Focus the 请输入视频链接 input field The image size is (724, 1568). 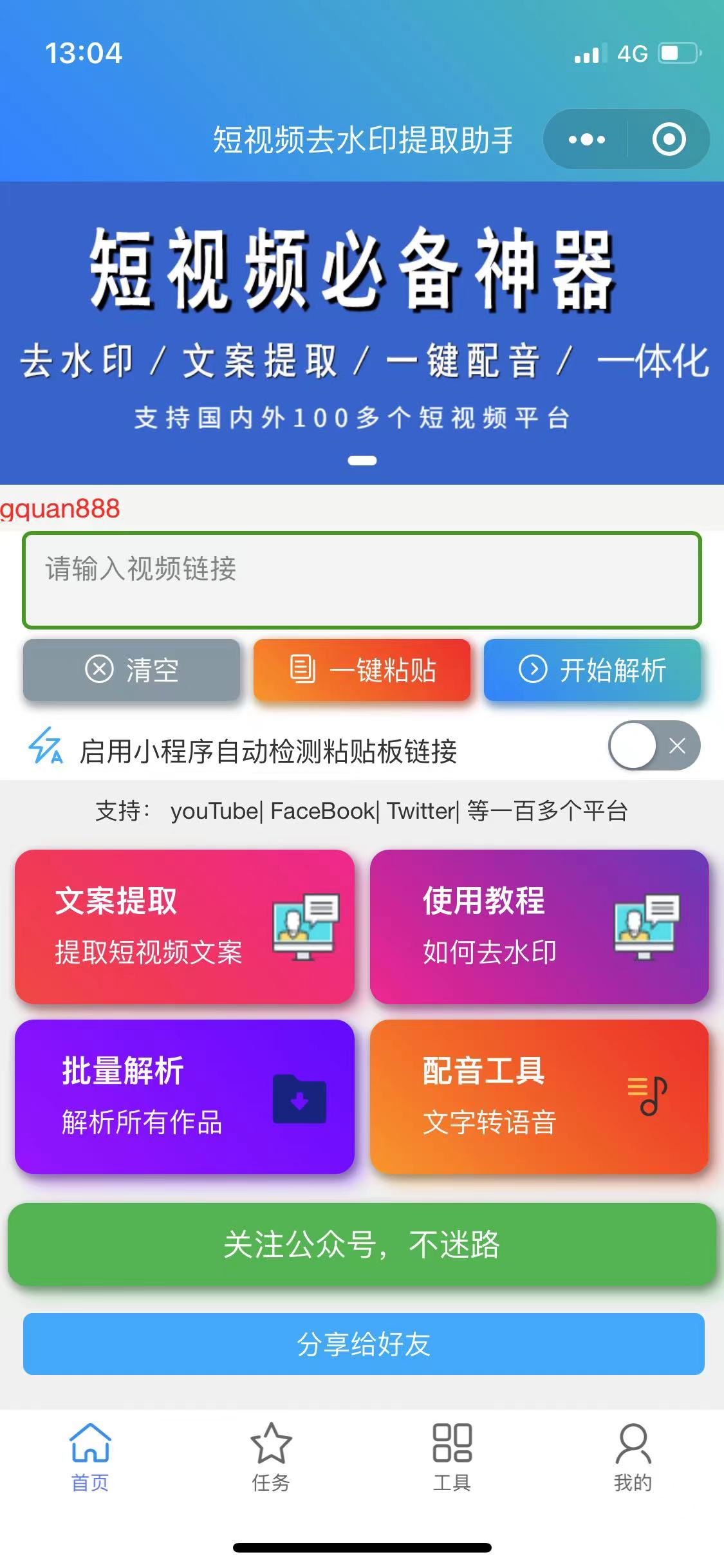pyautogui.click(x=362, y=580)
